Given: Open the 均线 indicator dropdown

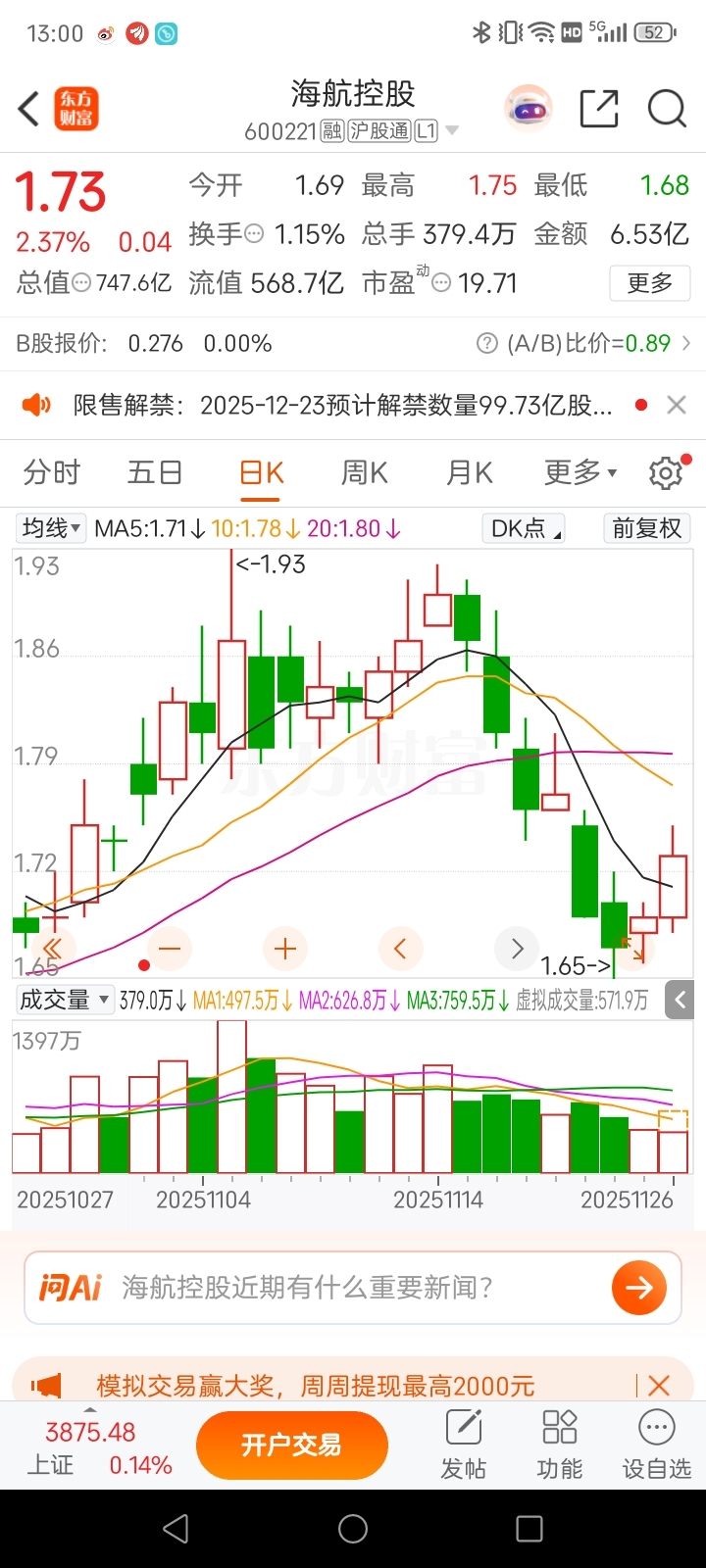Looking at the screenshot, I should click(51, 529).
